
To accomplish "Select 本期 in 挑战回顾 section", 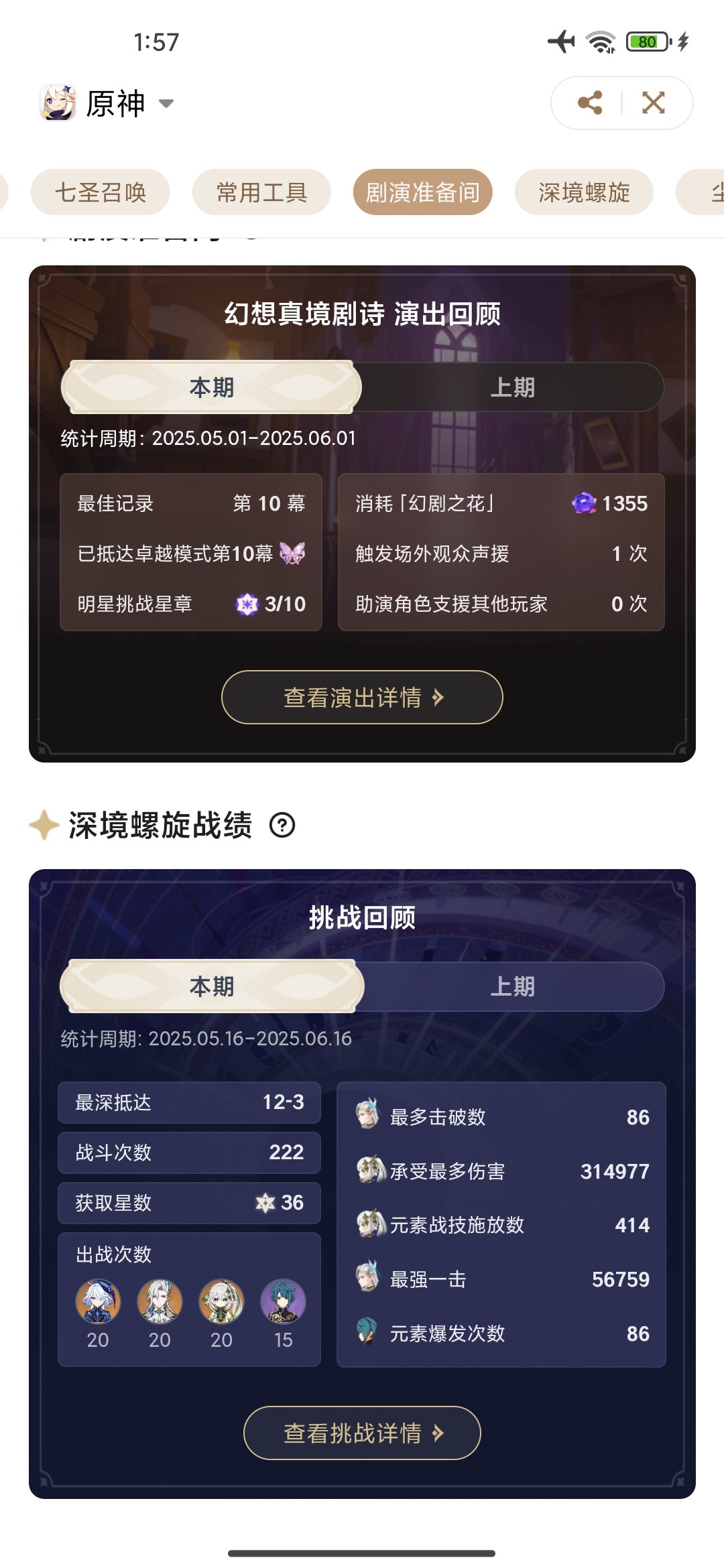I will [212, 986].
